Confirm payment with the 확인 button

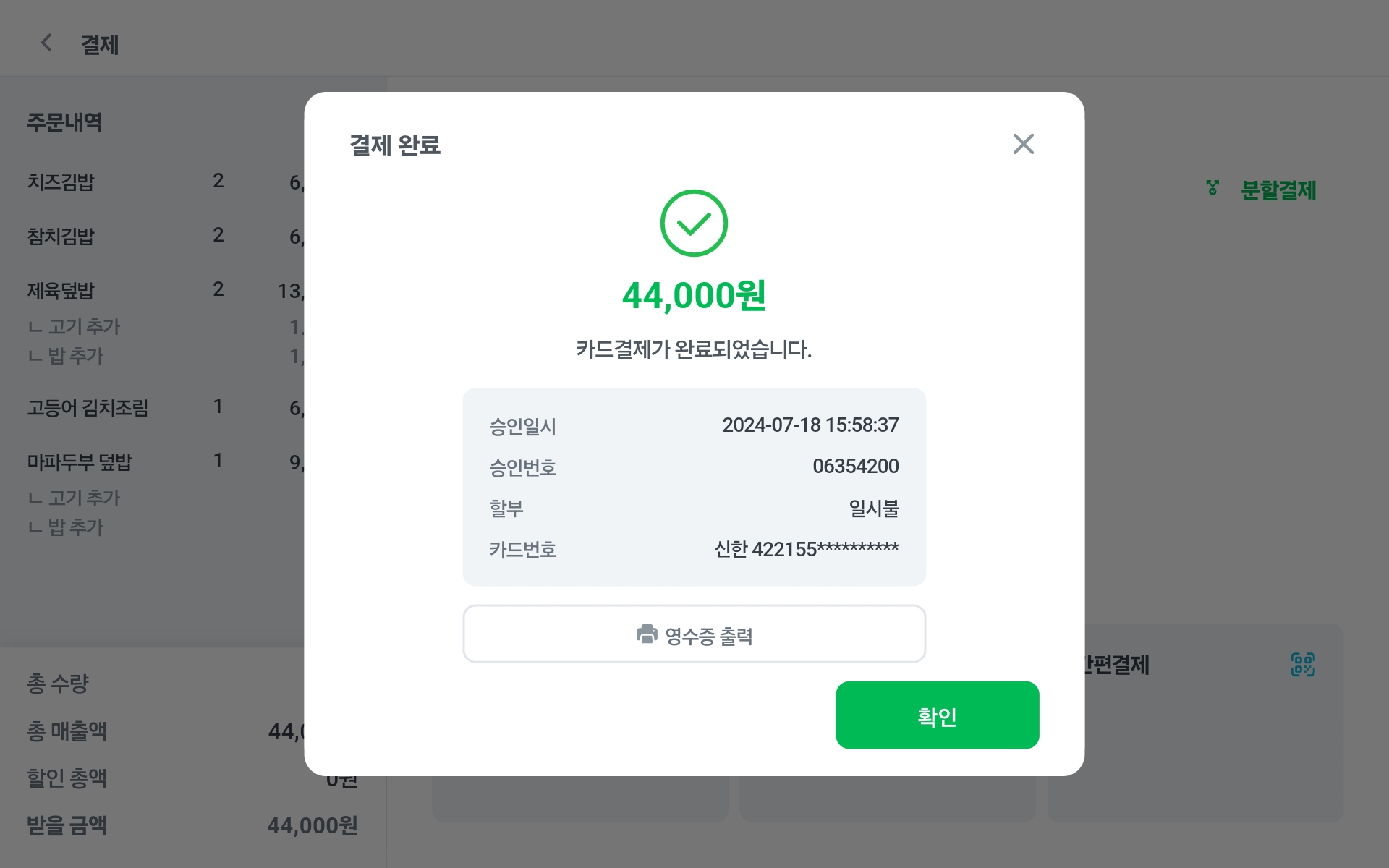pos(937,715)
